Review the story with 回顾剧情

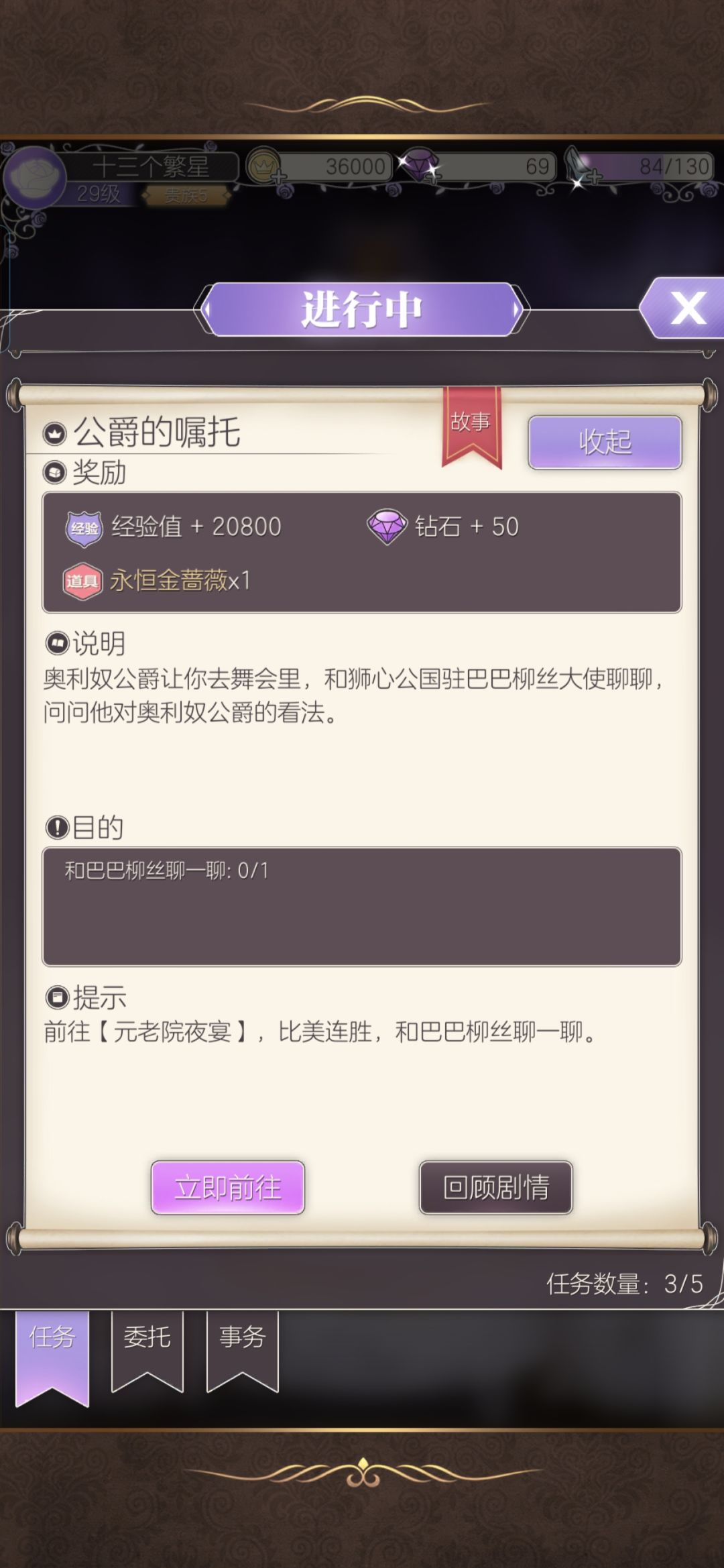pos(496,1188)
